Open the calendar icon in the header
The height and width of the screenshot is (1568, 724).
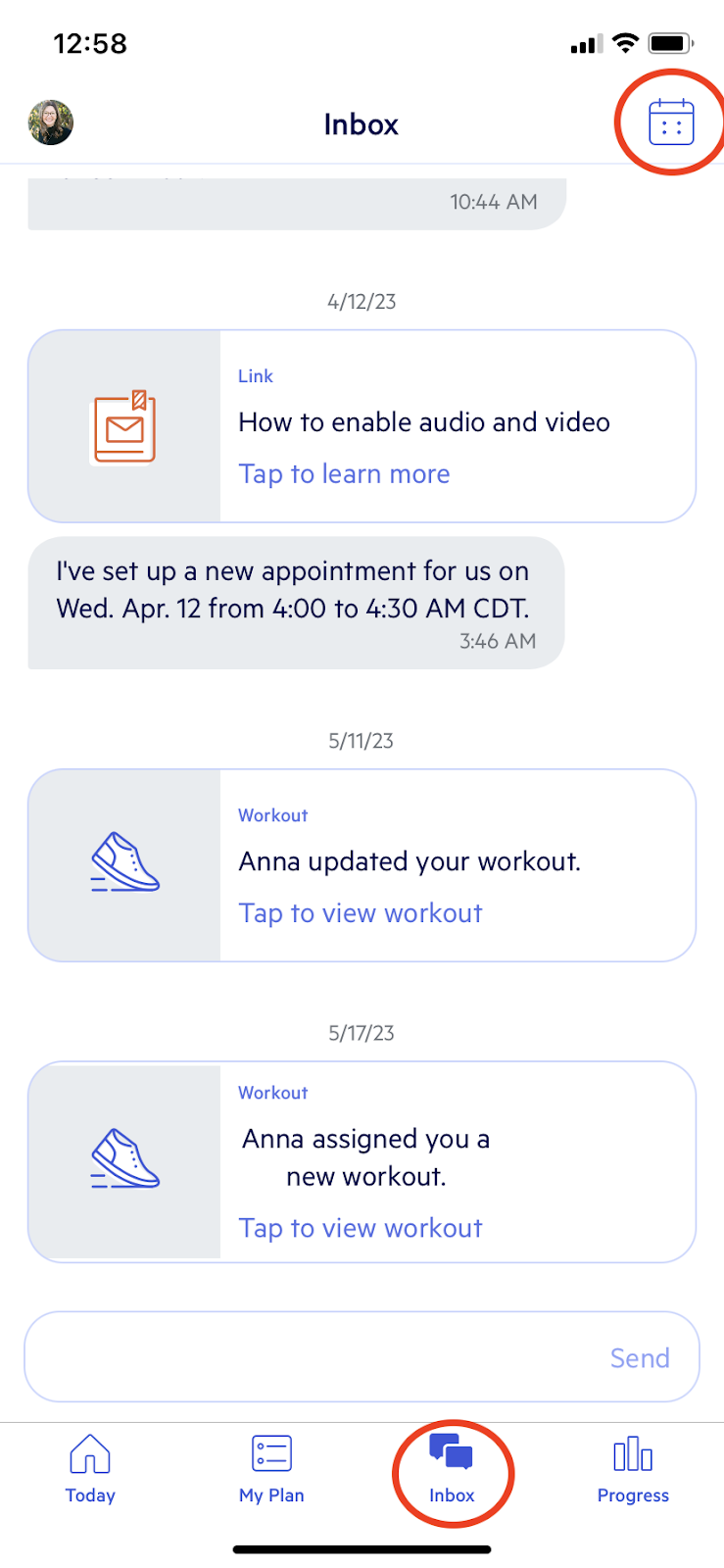pyautogui.click(x=671, y=123)
